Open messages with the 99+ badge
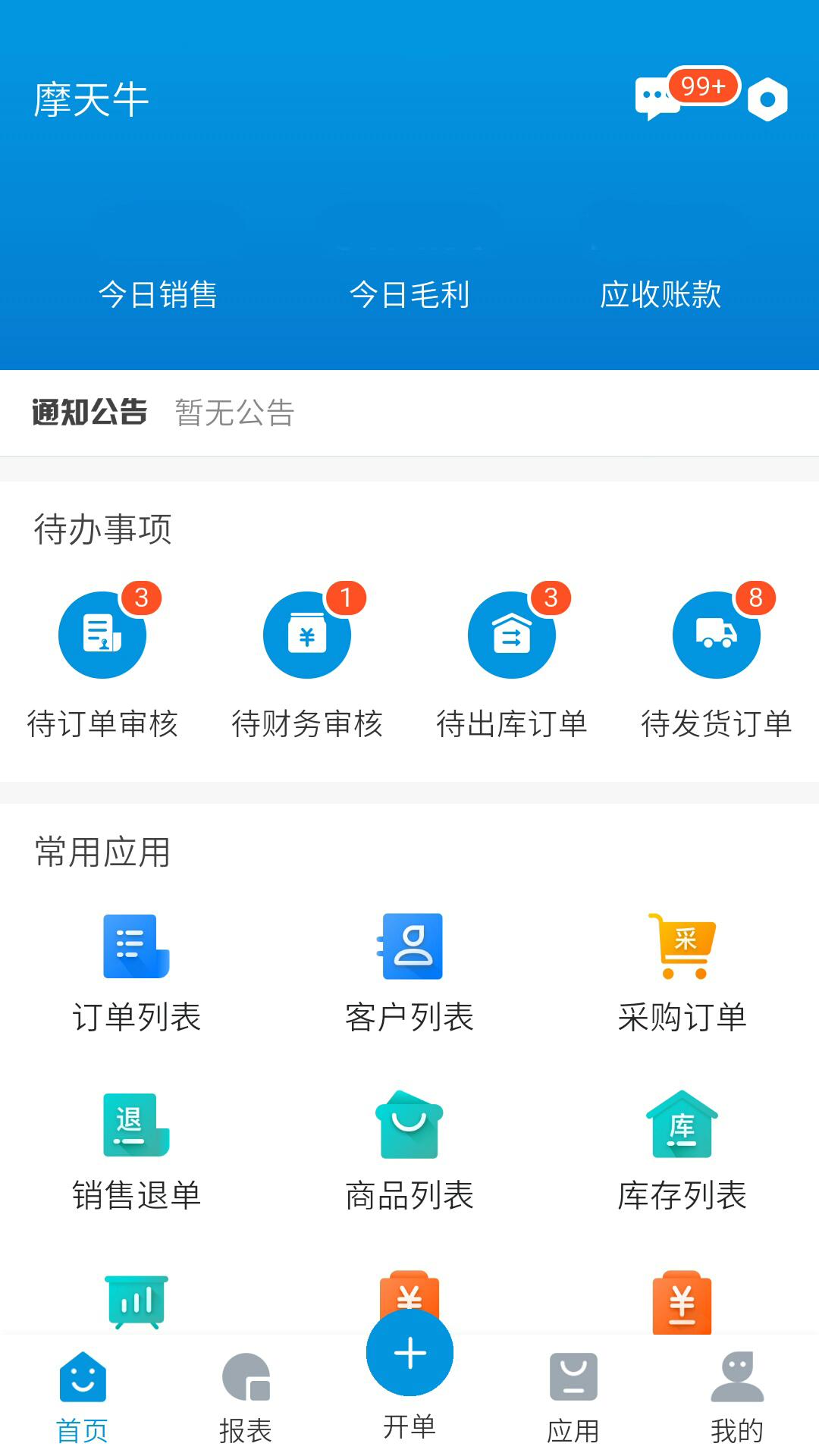Screen dimensions: 819x1456 [663, 97]
